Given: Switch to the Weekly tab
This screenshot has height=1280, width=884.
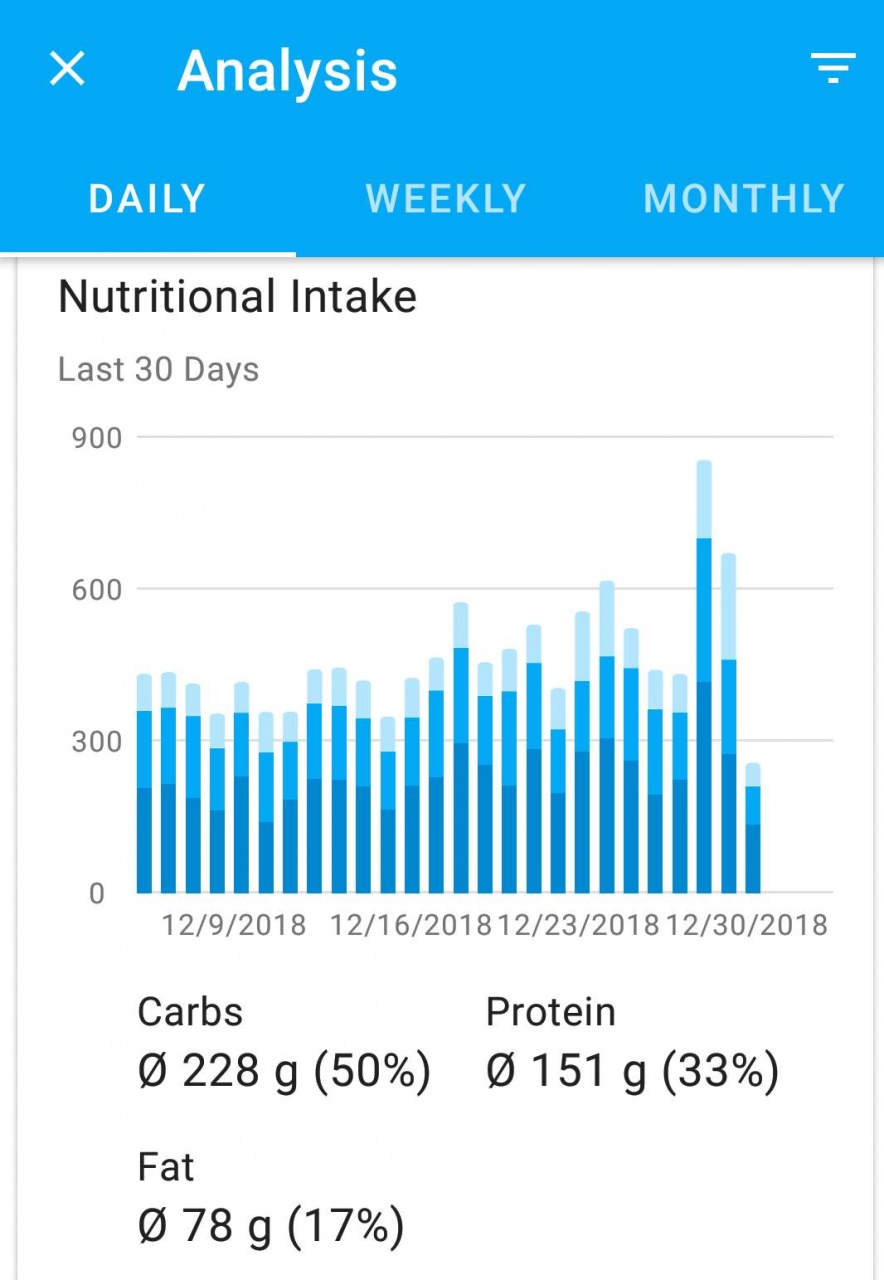Looking at the screenshot, I should tap(445, 198).
